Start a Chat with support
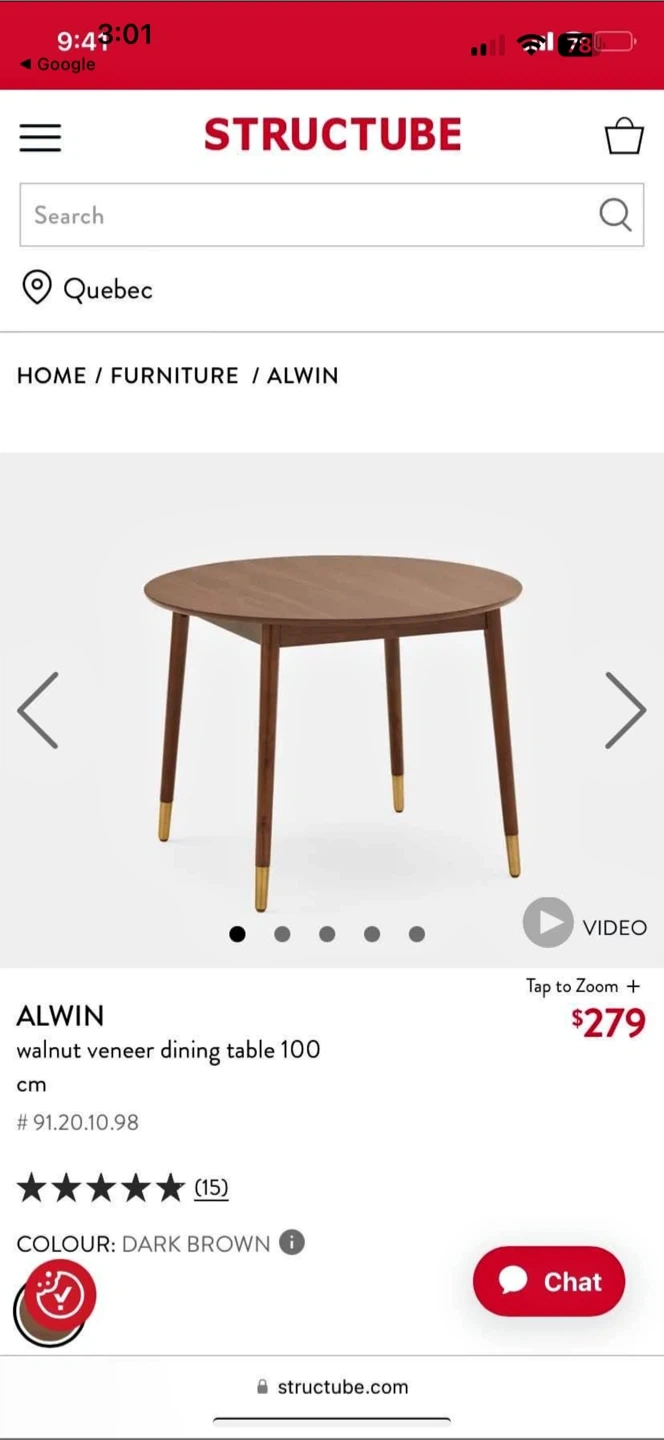 549,1281
